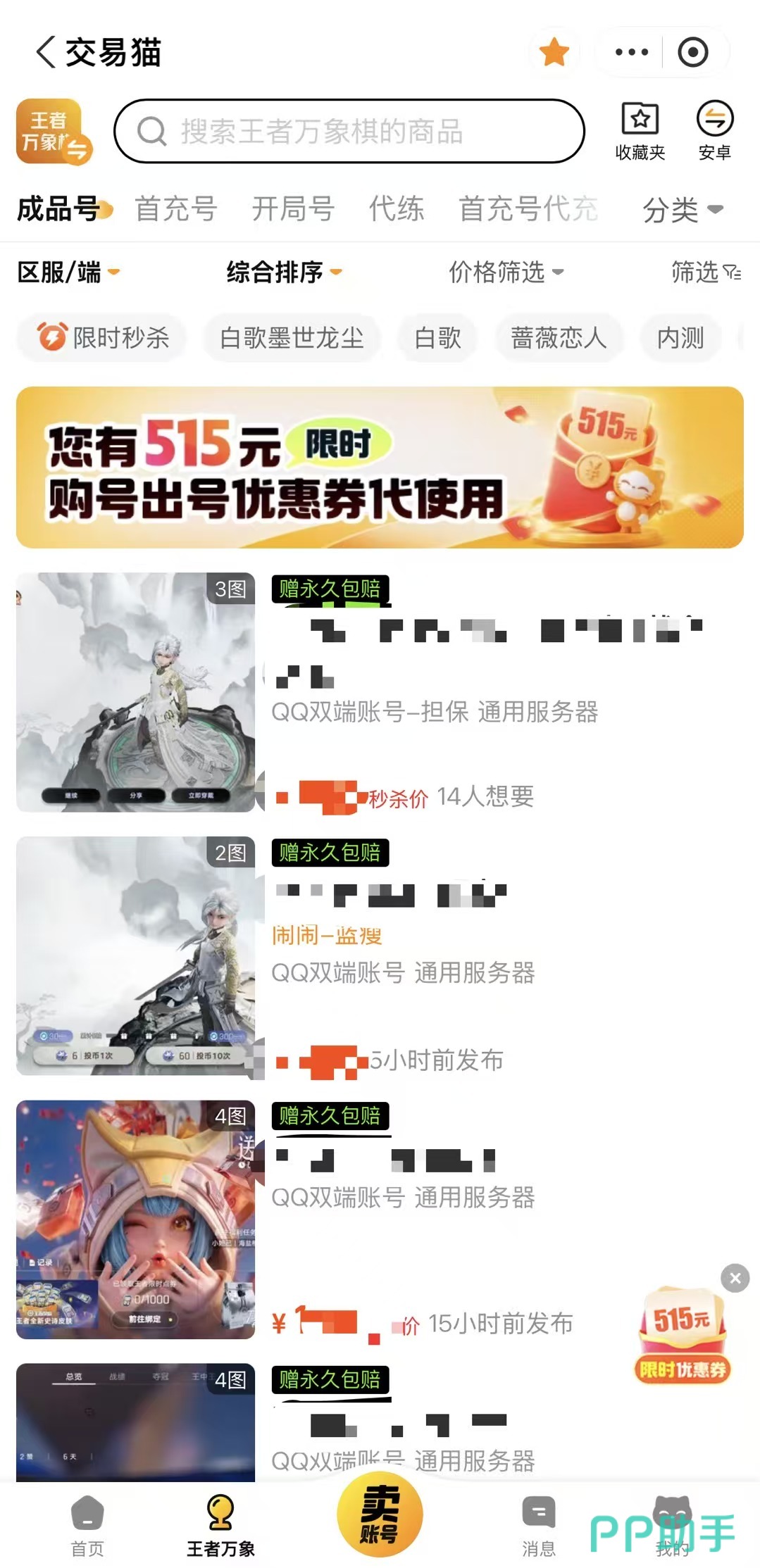
Task: Switch to 首充号 tab
Action: 175,209
